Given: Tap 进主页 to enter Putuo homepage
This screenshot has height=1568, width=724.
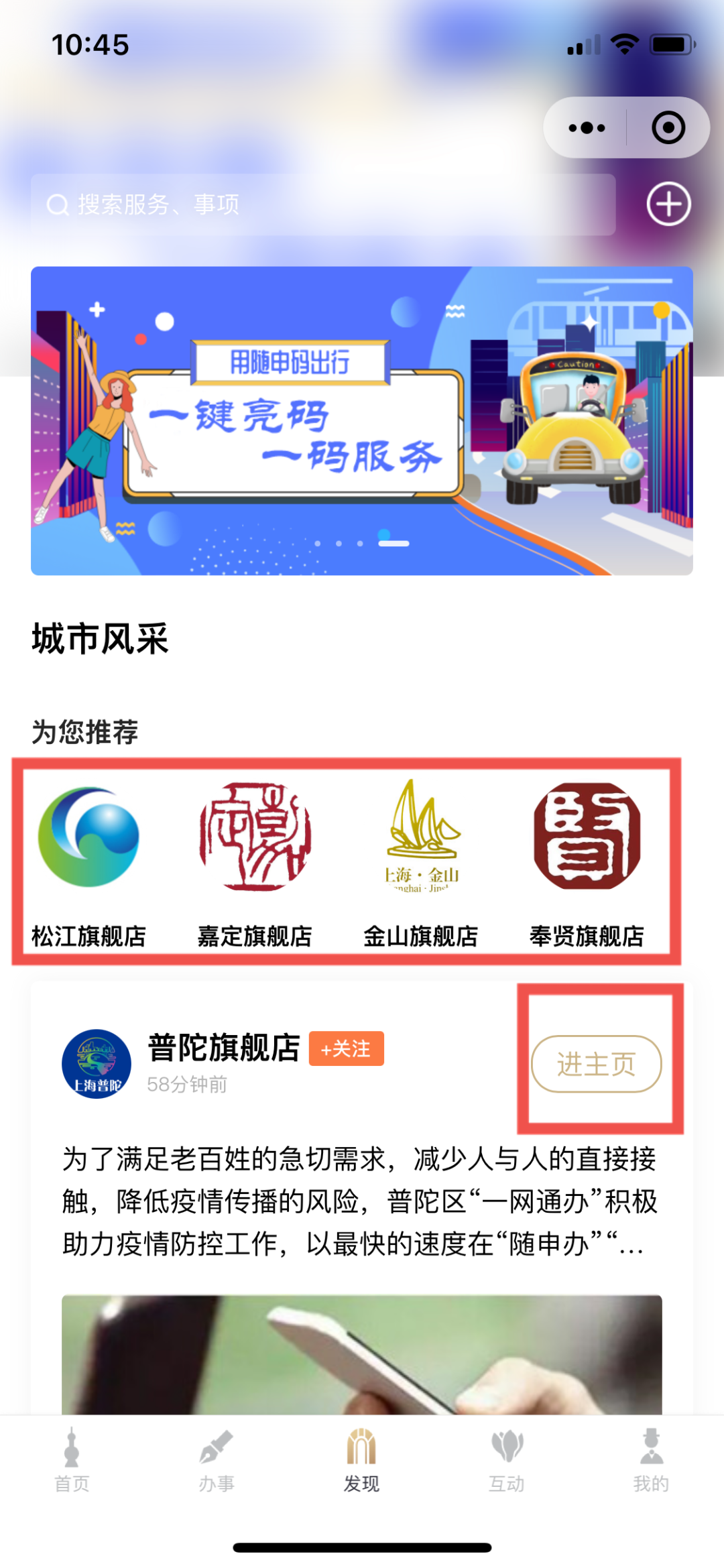Looking at the screenshot, I should tap(596, 1064).
